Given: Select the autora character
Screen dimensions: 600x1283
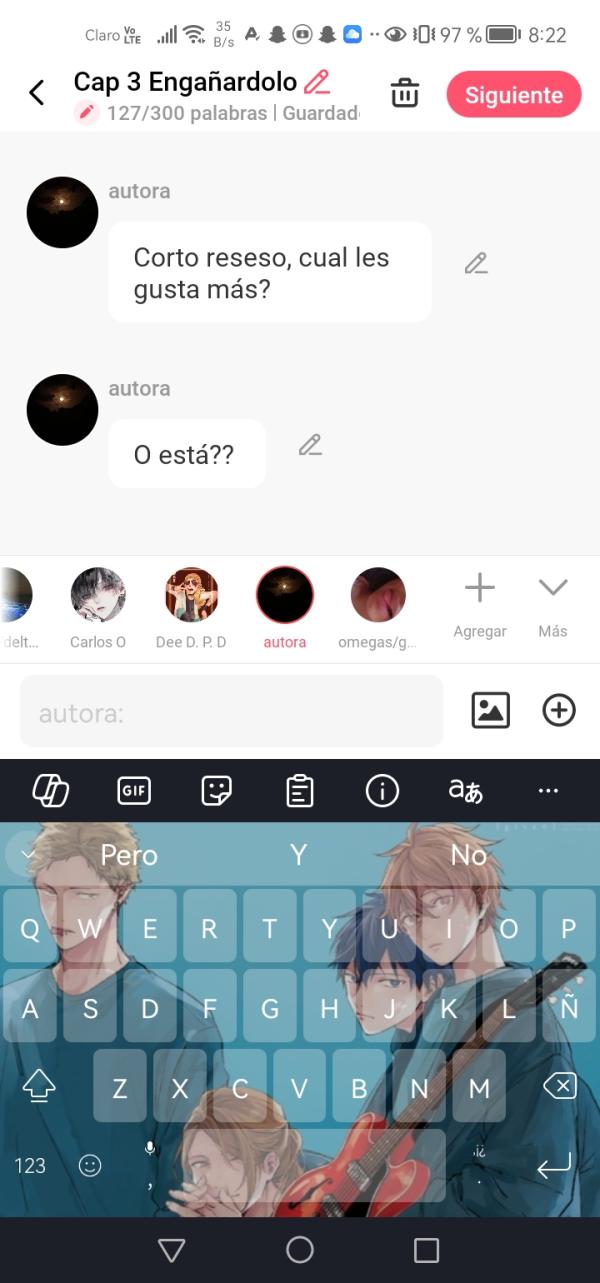Looking at the screenshot, I should [x=285, y=597].
